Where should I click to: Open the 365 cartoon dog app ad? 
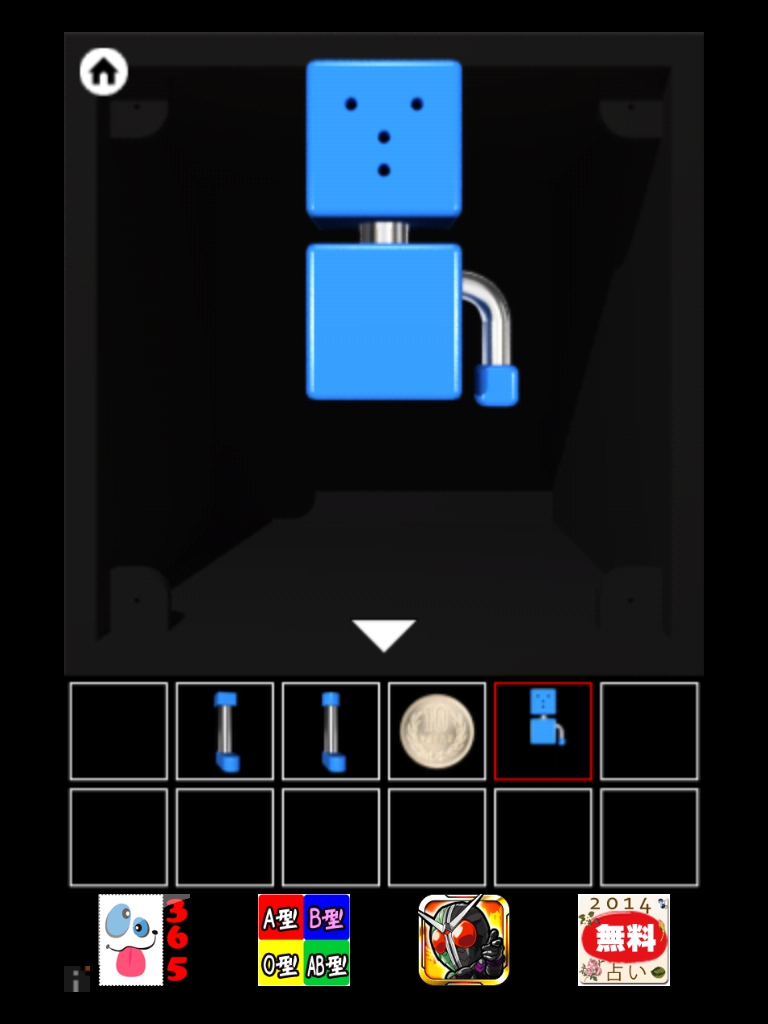point(143,940)
